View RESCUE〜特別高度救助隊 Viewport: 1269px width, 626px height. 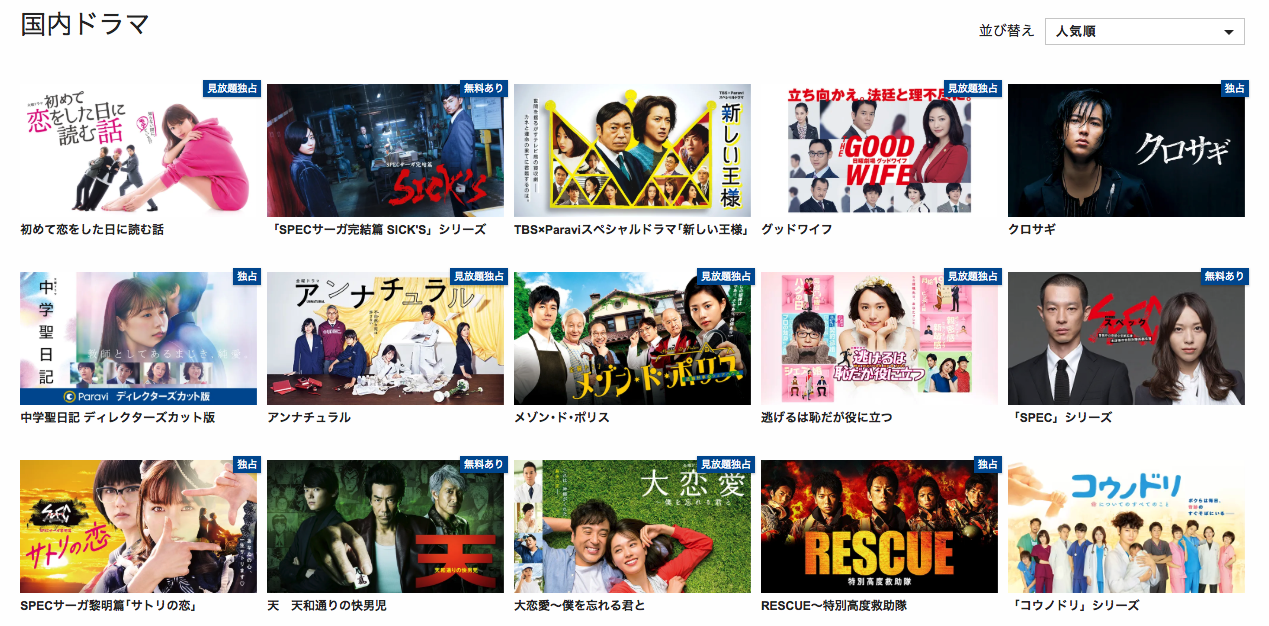pyautogui.click(x=879, y=526)
